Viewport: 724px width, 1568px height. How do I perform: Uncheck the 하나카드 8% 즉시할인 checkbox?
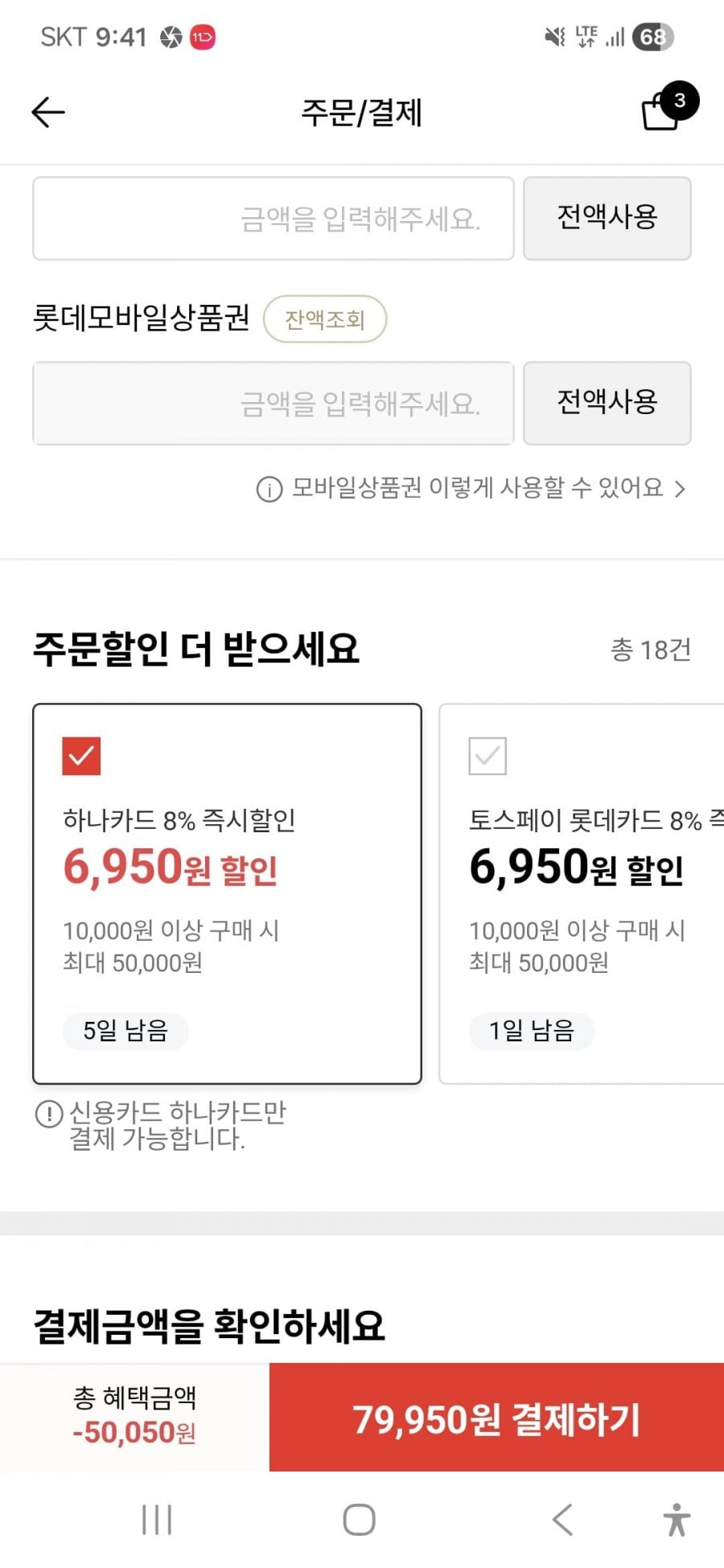point(81,756)
